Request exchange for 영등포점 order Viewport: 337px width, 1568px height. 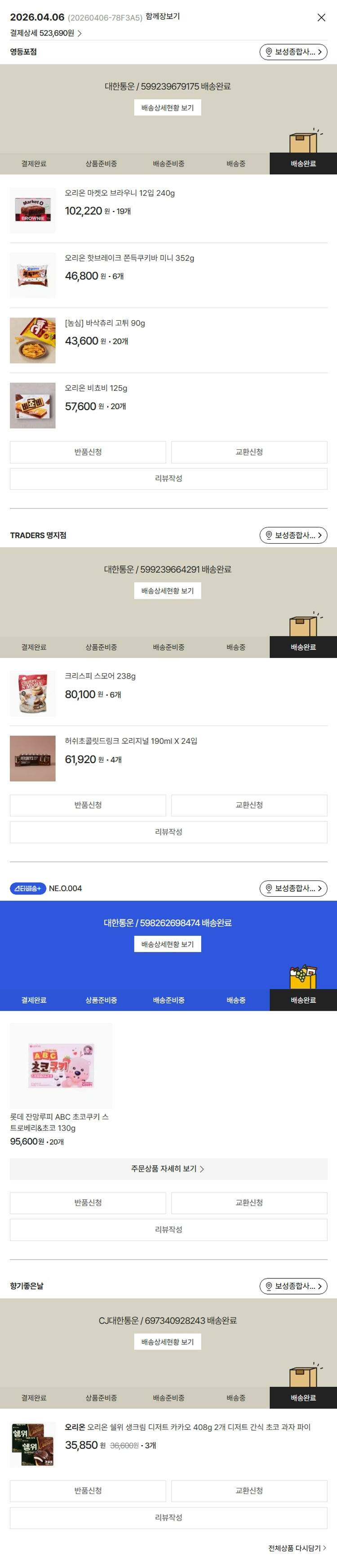249,452
